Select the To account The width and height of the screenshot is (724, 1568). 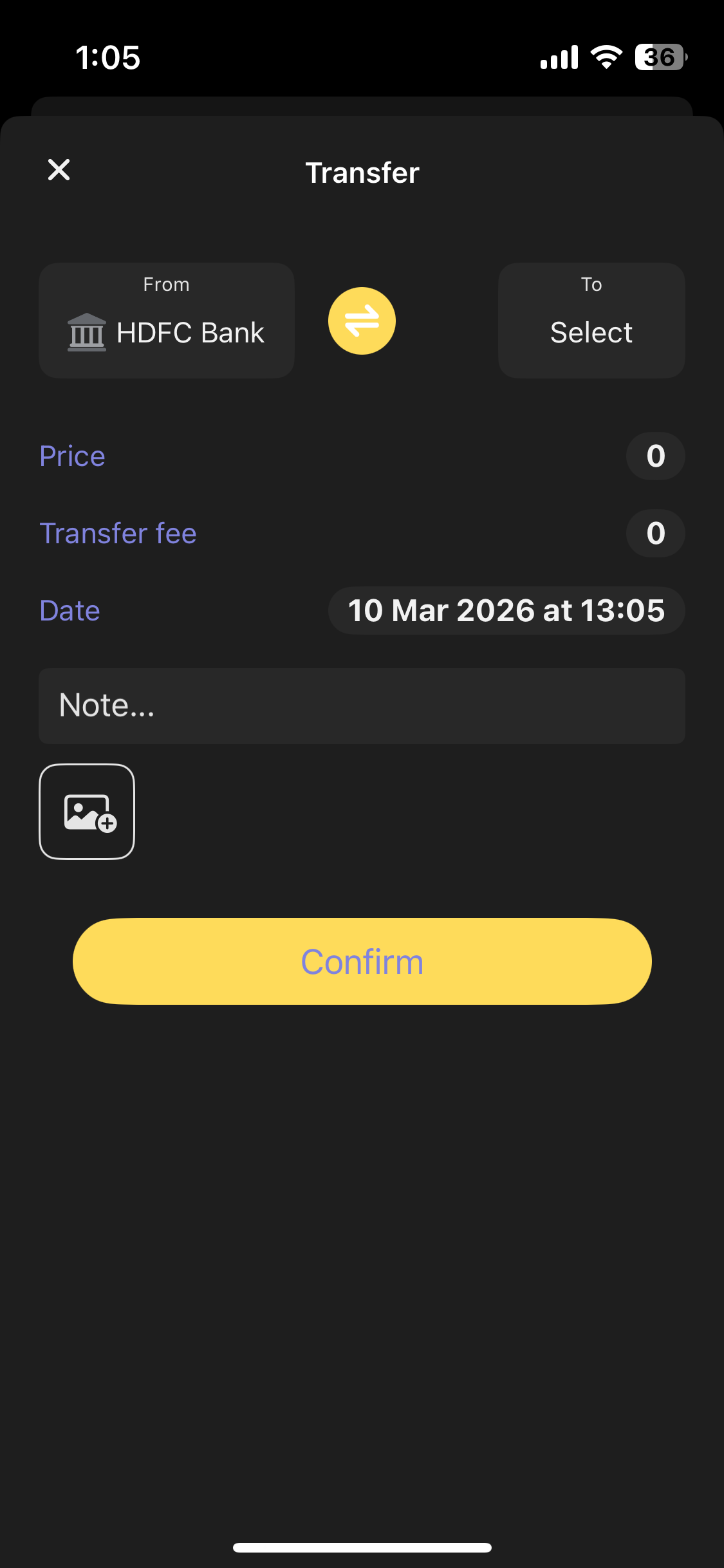tap(591, 321)
